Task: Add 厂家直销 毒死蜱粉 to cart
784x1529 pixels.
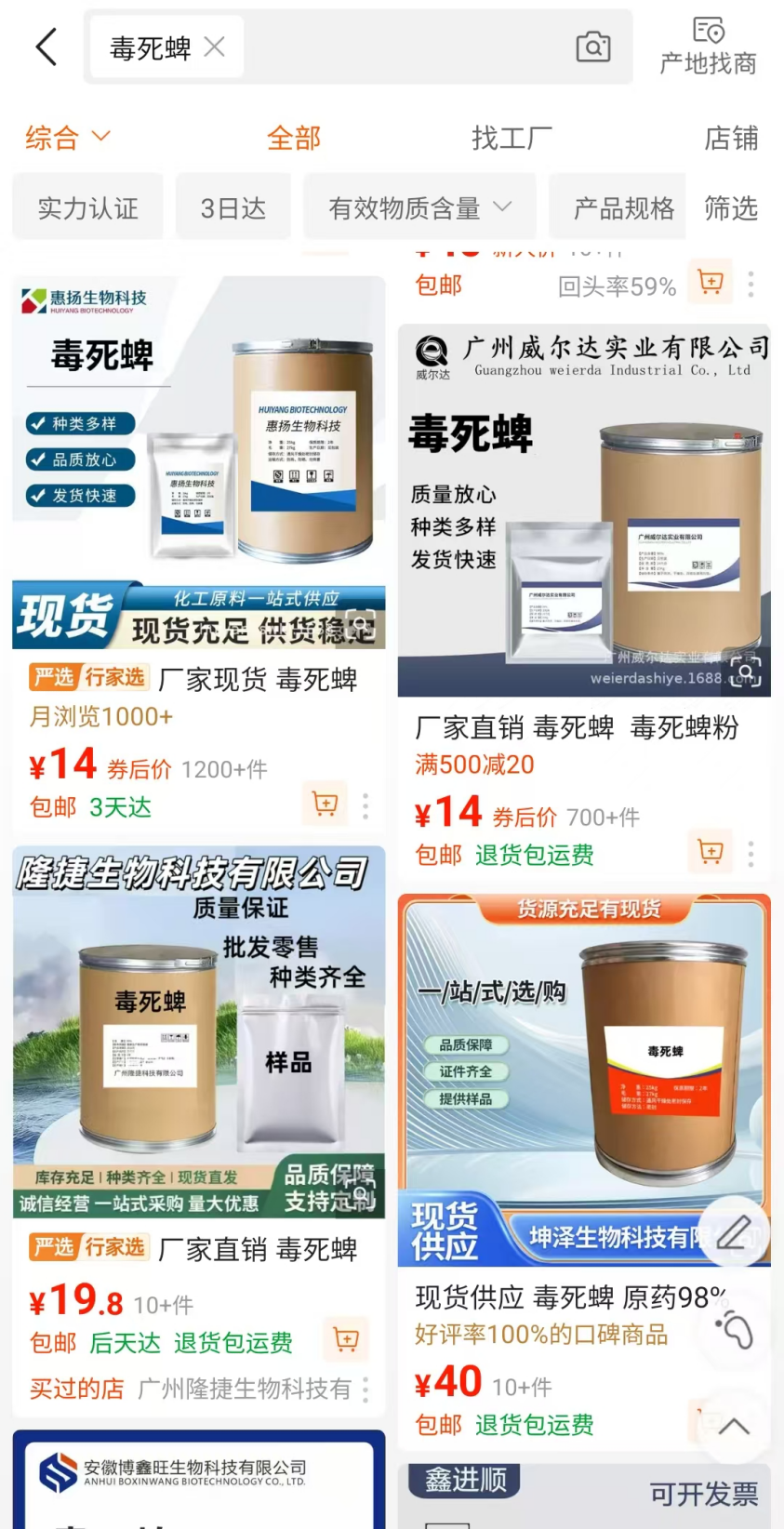Action: coord(711,851)
